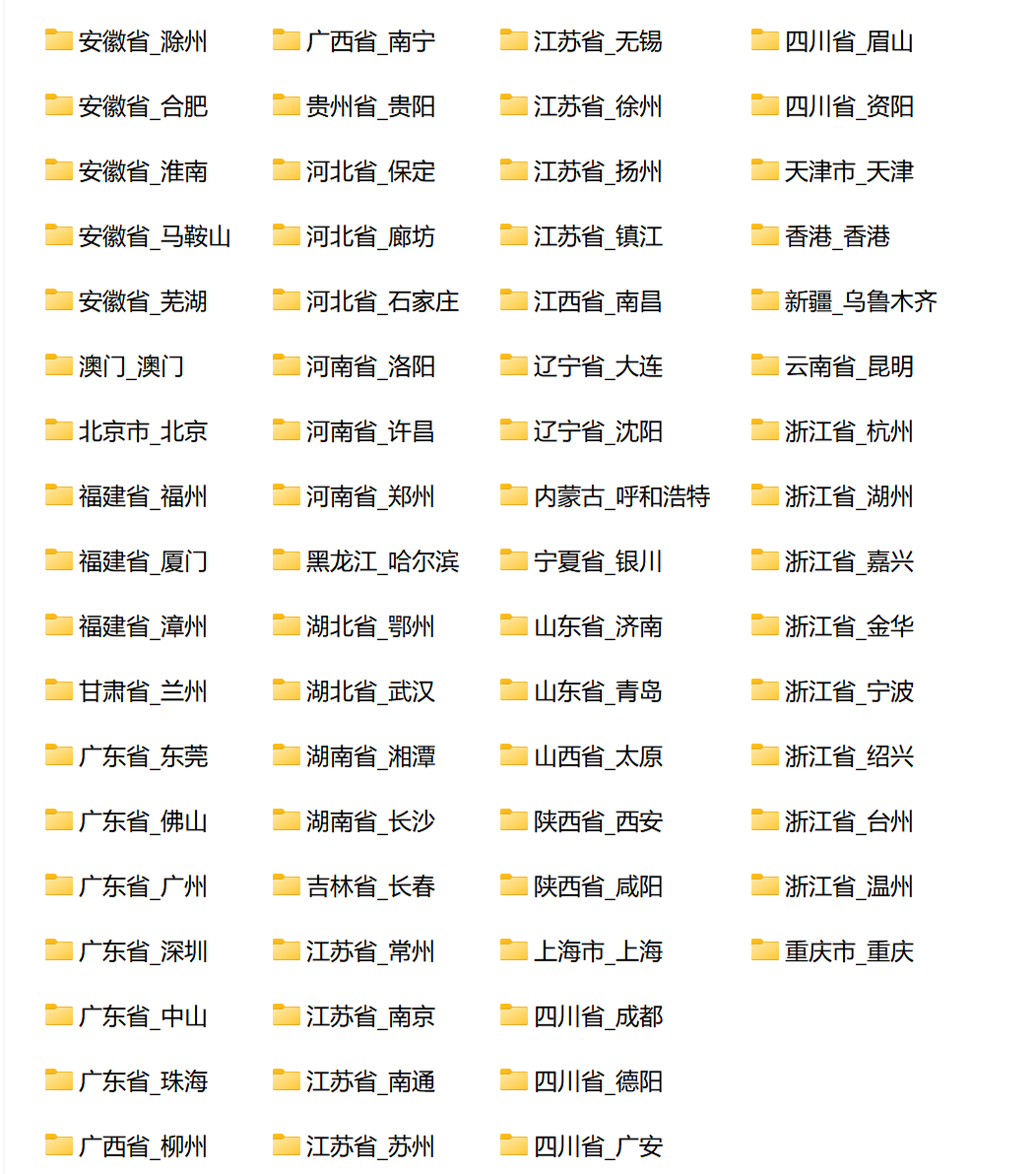Click the 广西省_柳州 folder label
Screen dimensions: 1036x1174
146,1145
